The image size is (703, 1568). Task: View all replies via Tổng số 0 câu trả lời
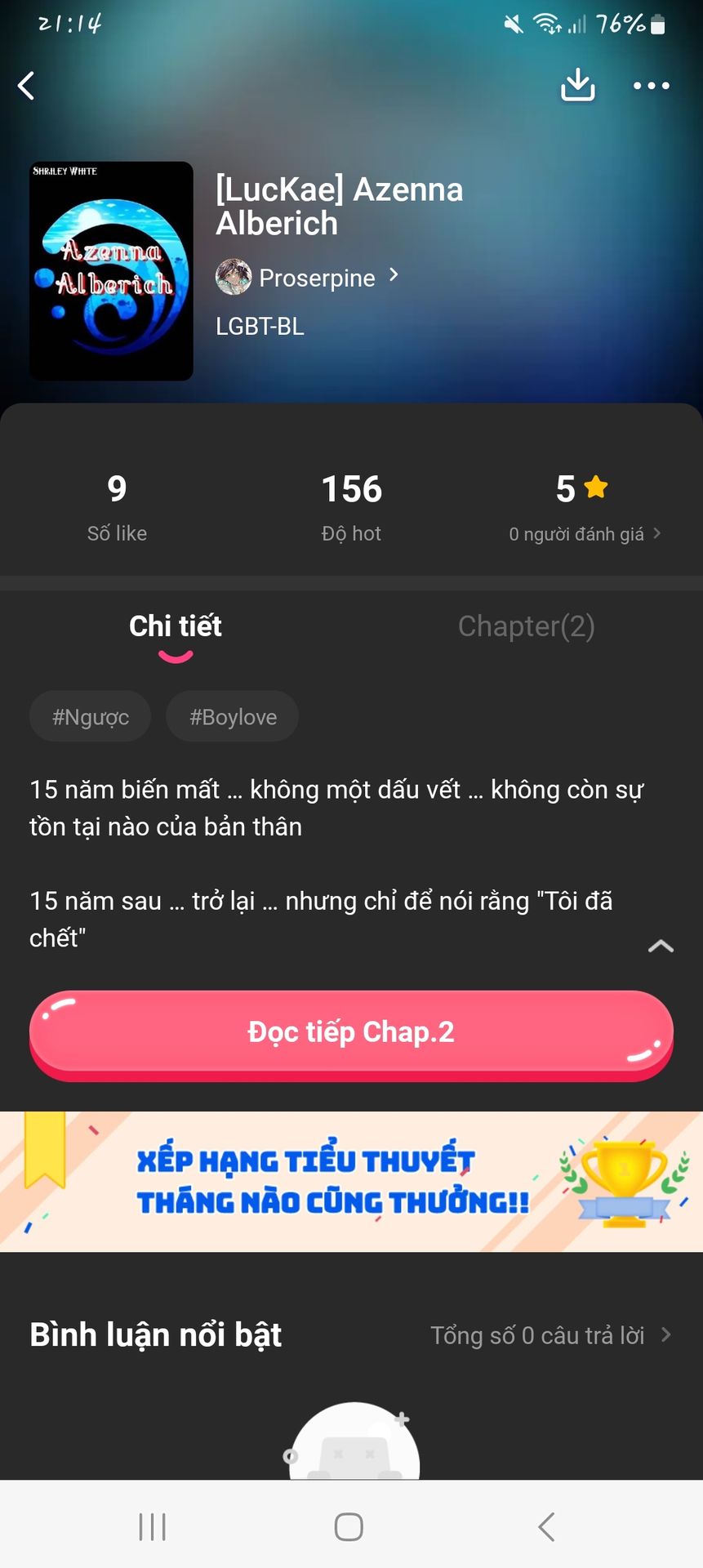550,1335
